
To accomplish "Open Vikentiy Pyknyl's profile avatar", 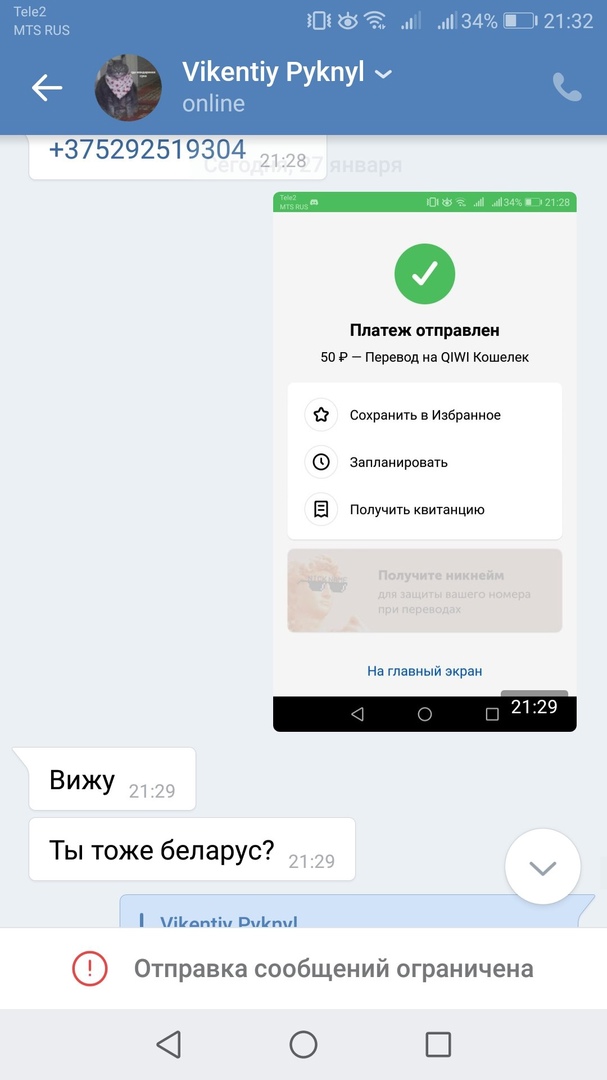I will [128, 88].
